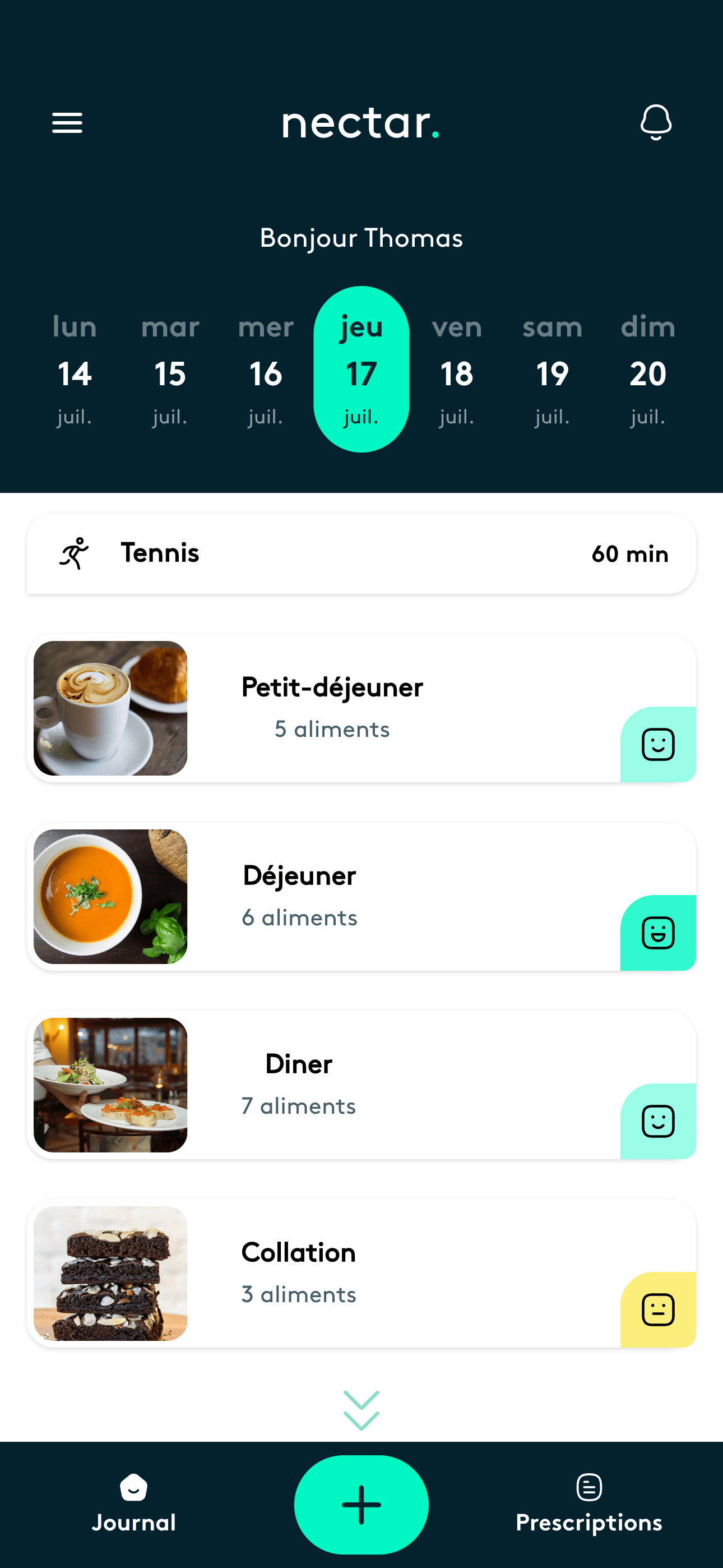
Task: Switch to the Prescriptions tab
Action: 588,1504
